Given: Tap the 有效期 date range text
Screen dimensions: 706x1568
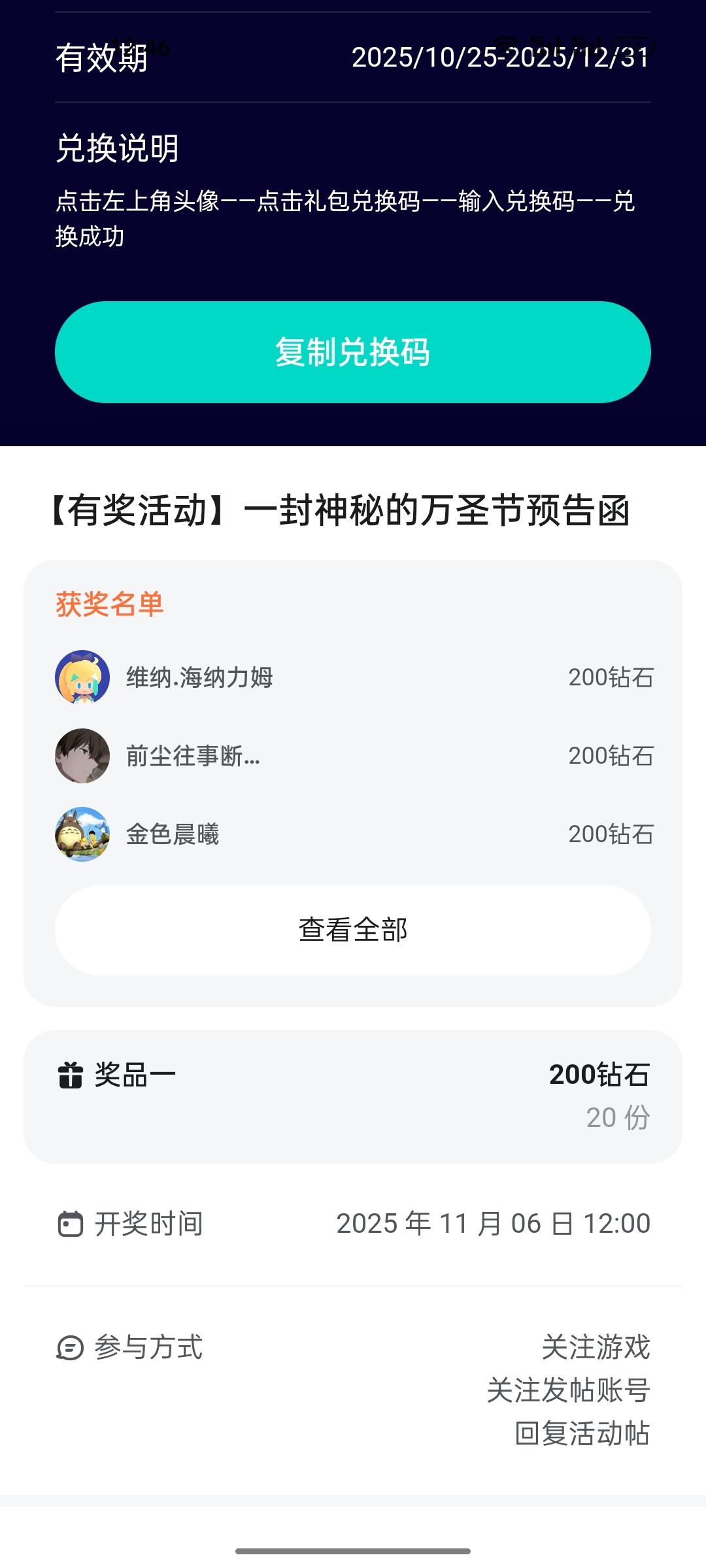Looking at the screenshot, I should click(x=499, y=59).
